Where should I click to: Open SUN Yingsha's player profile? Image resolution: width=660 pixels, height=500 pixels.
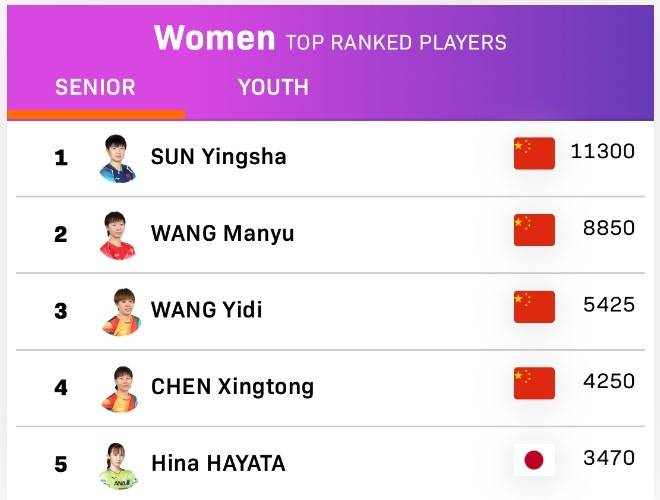pos(218,156)
